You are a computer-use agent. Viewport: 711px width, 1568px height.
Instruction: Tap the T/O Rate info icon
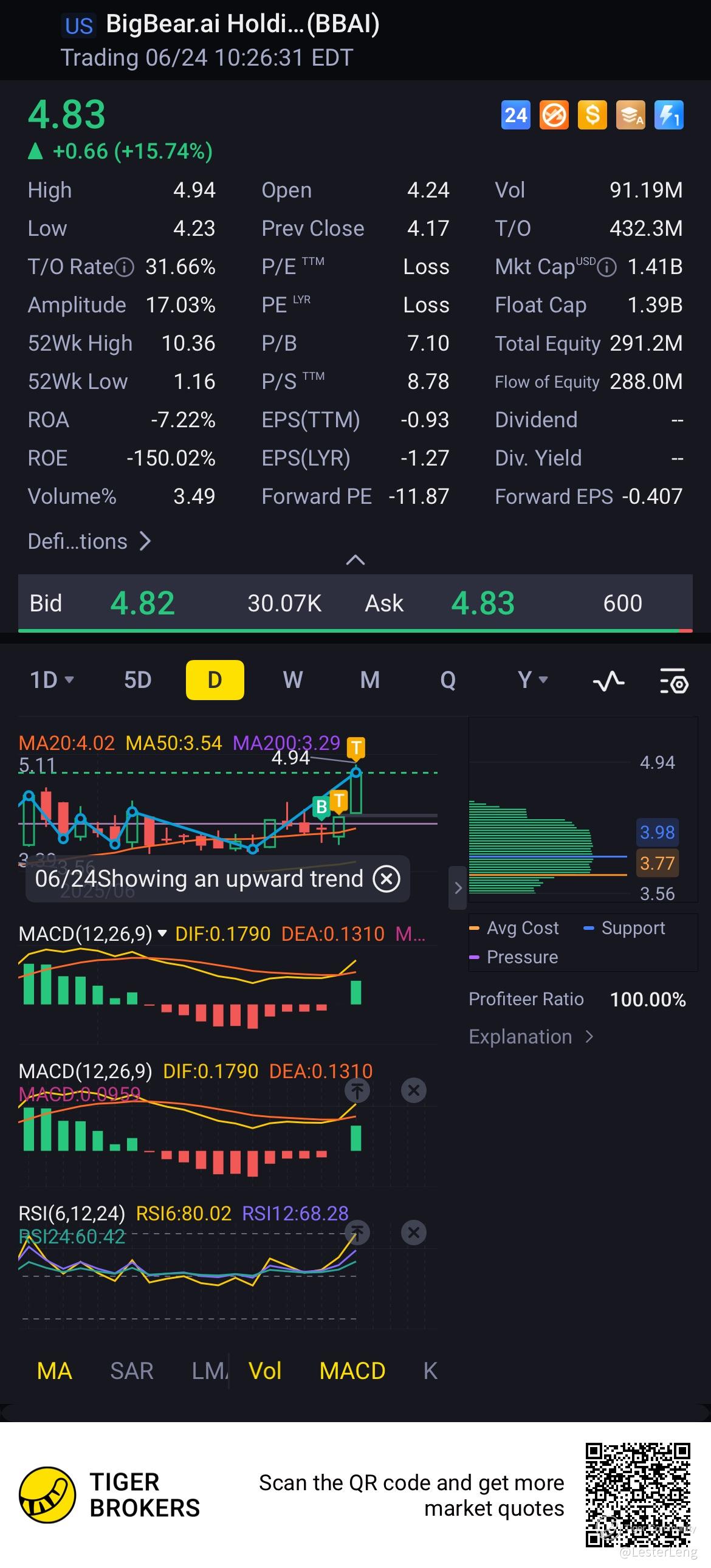[x=124, y=267]
